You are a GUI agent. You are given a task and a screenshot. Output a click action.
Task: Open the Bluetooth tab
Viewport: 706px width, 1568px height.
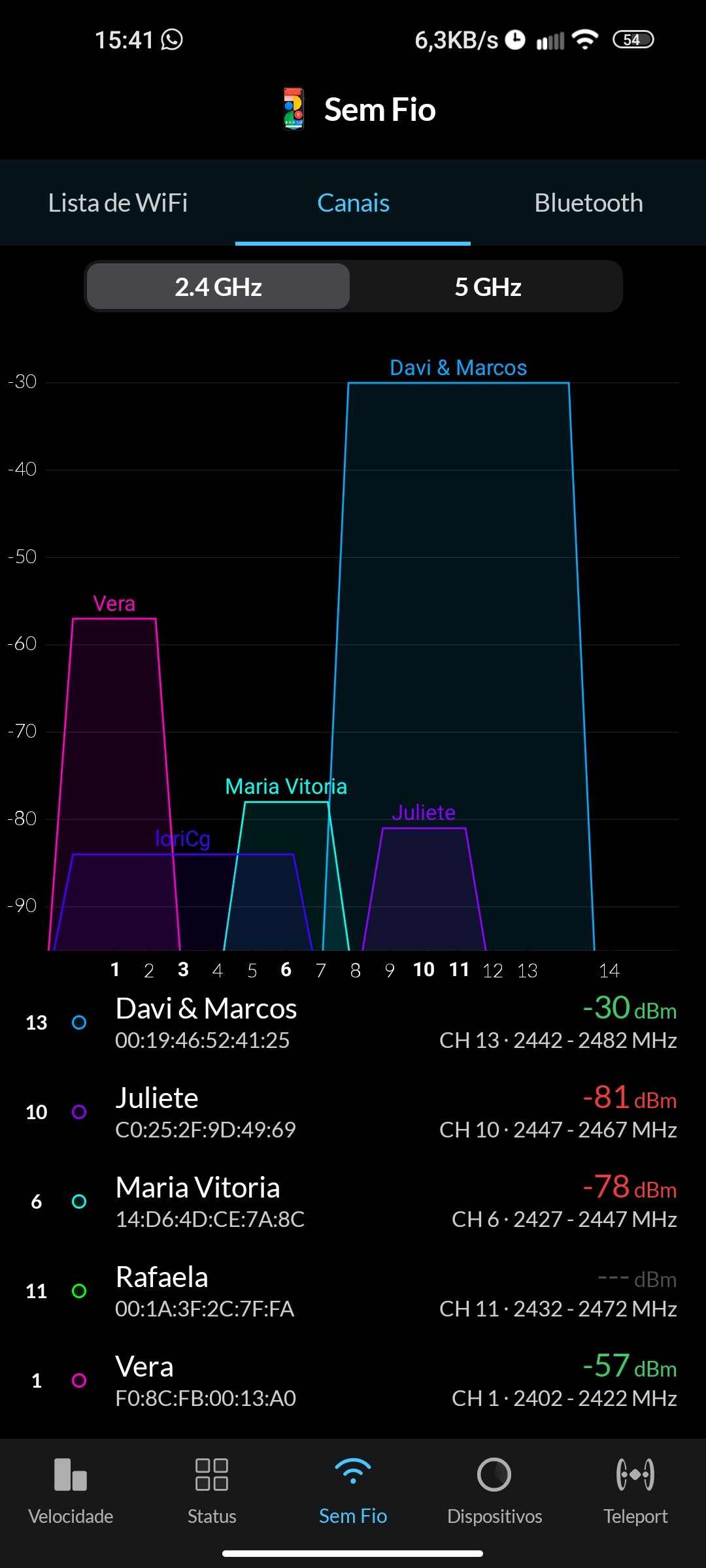tap(588, 203)
